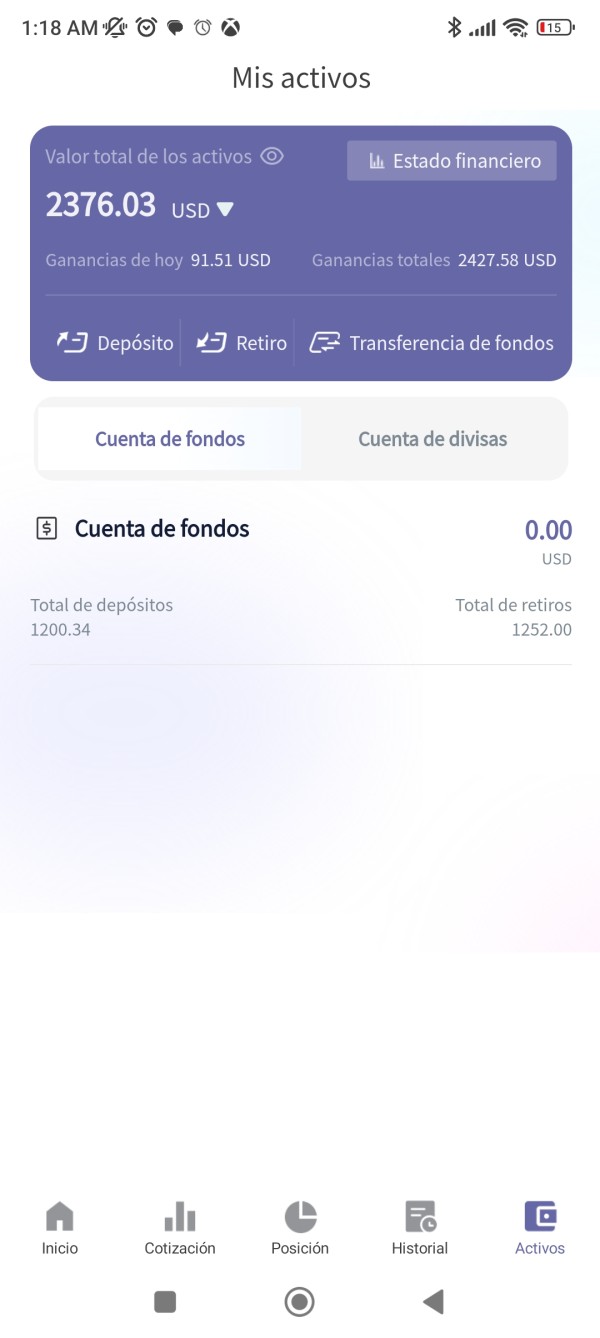Open Transferencia de fondos

(x=431, y=343)
